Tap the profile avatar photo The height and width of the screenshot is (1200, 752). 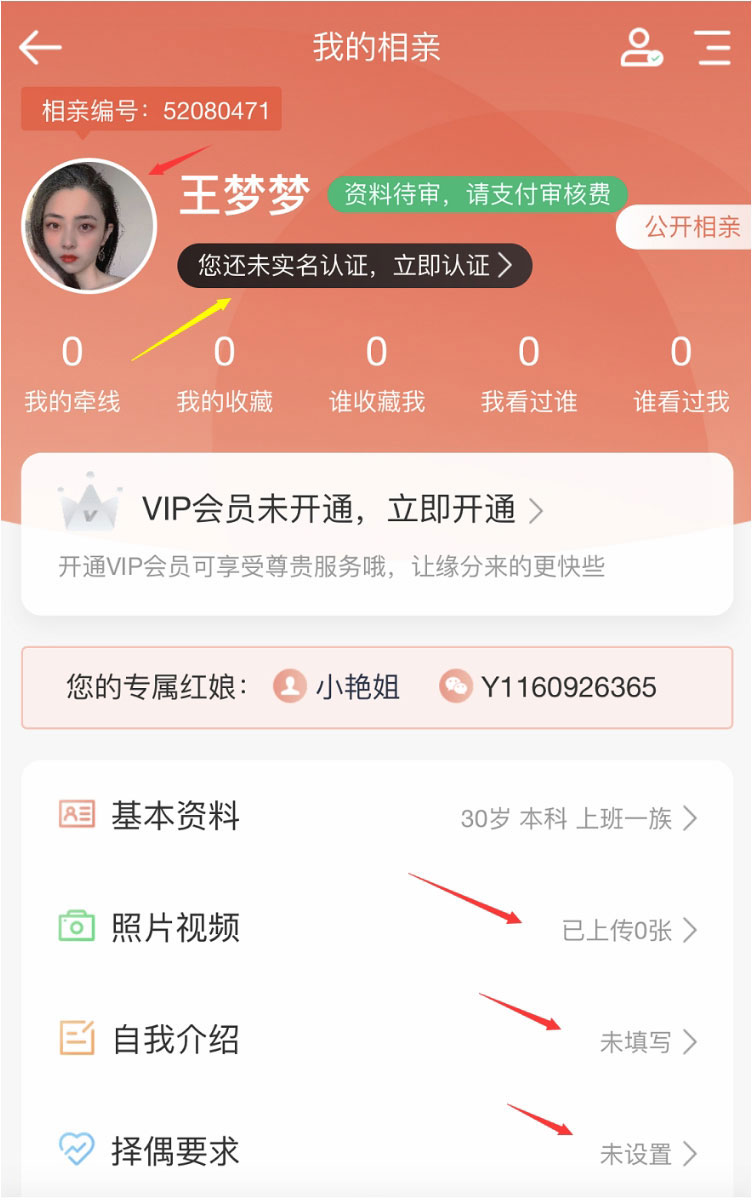(x=89, y=226)
